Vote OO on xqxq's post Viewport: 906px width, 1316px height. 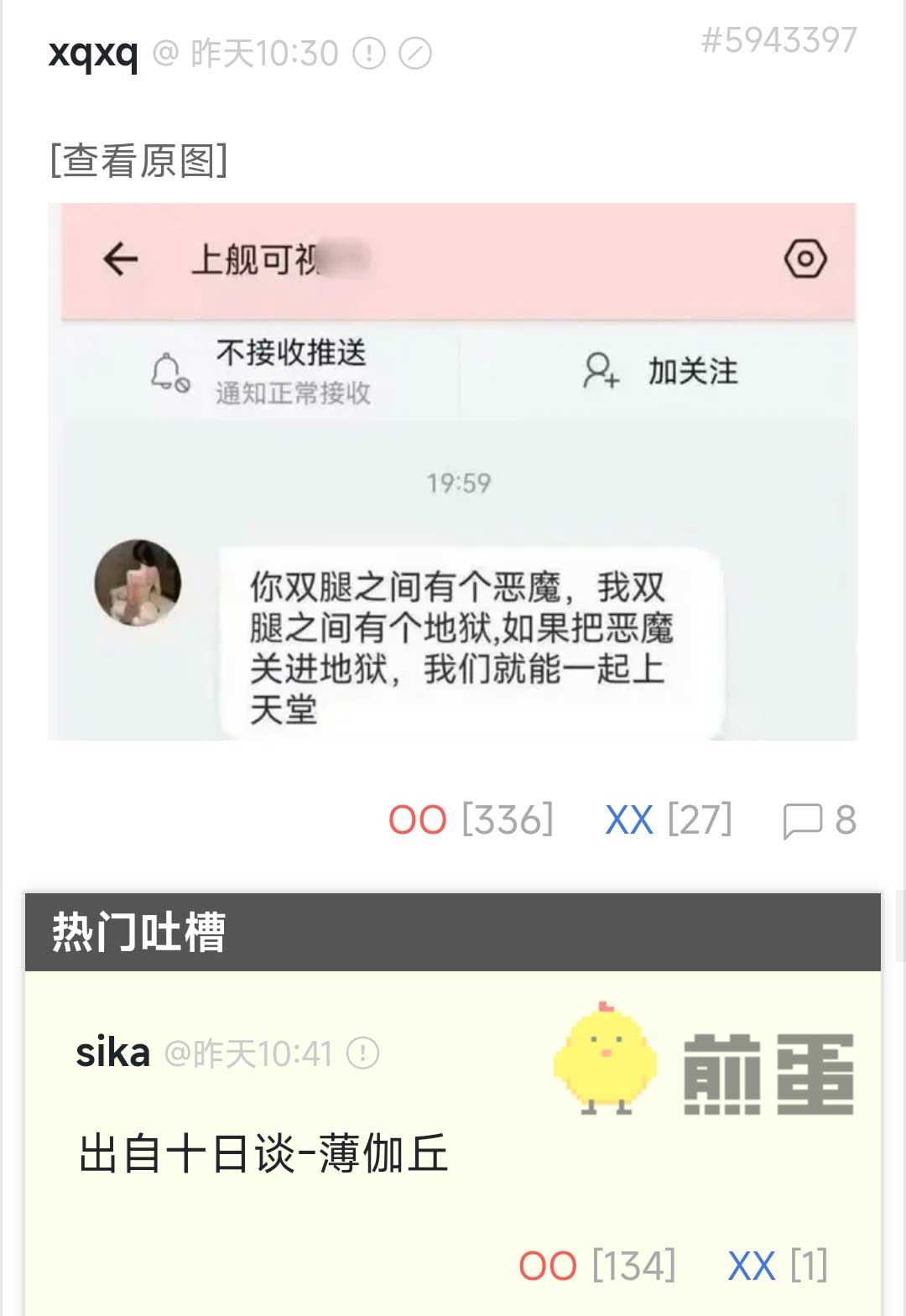(x=418, y=819)
